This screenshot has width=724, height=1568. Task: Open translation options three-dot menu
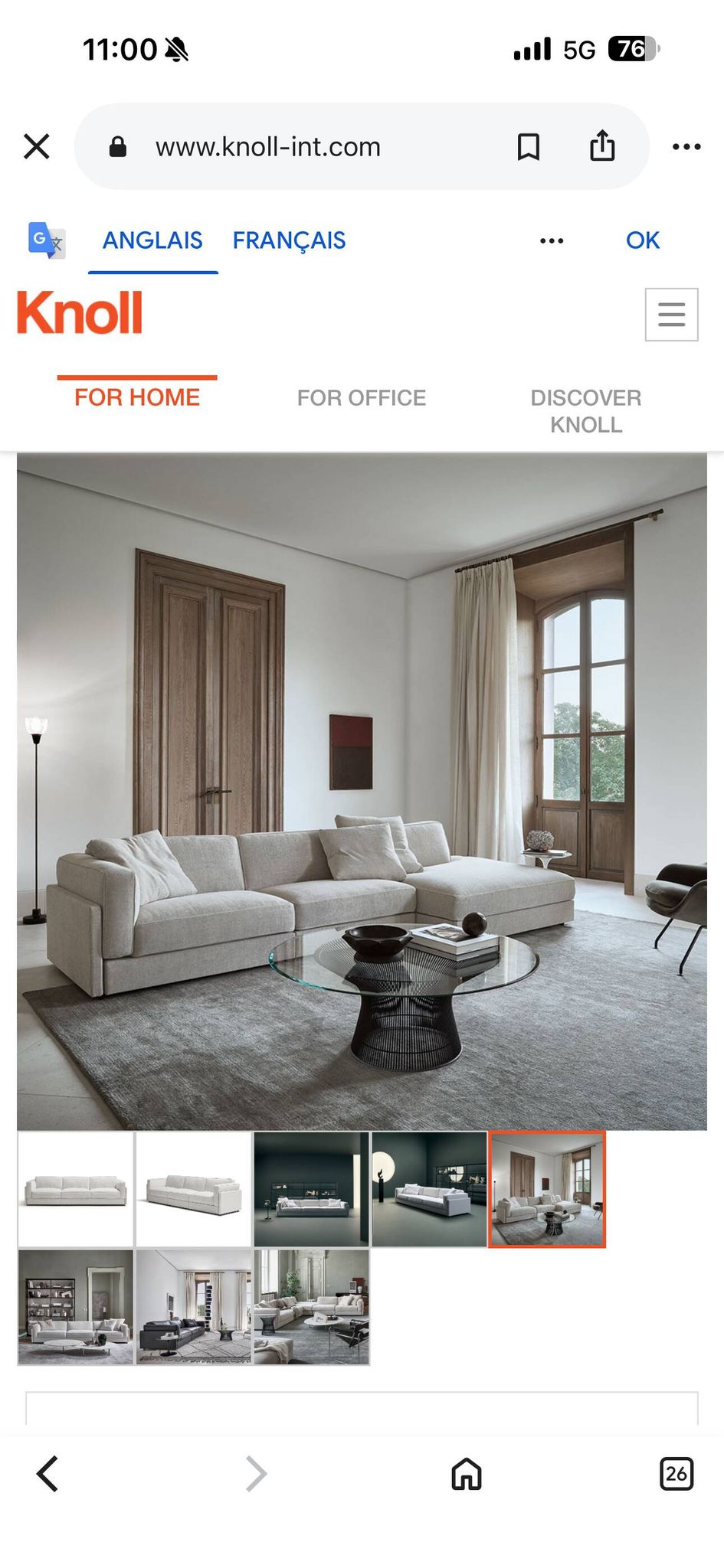[x=552, y=240]
